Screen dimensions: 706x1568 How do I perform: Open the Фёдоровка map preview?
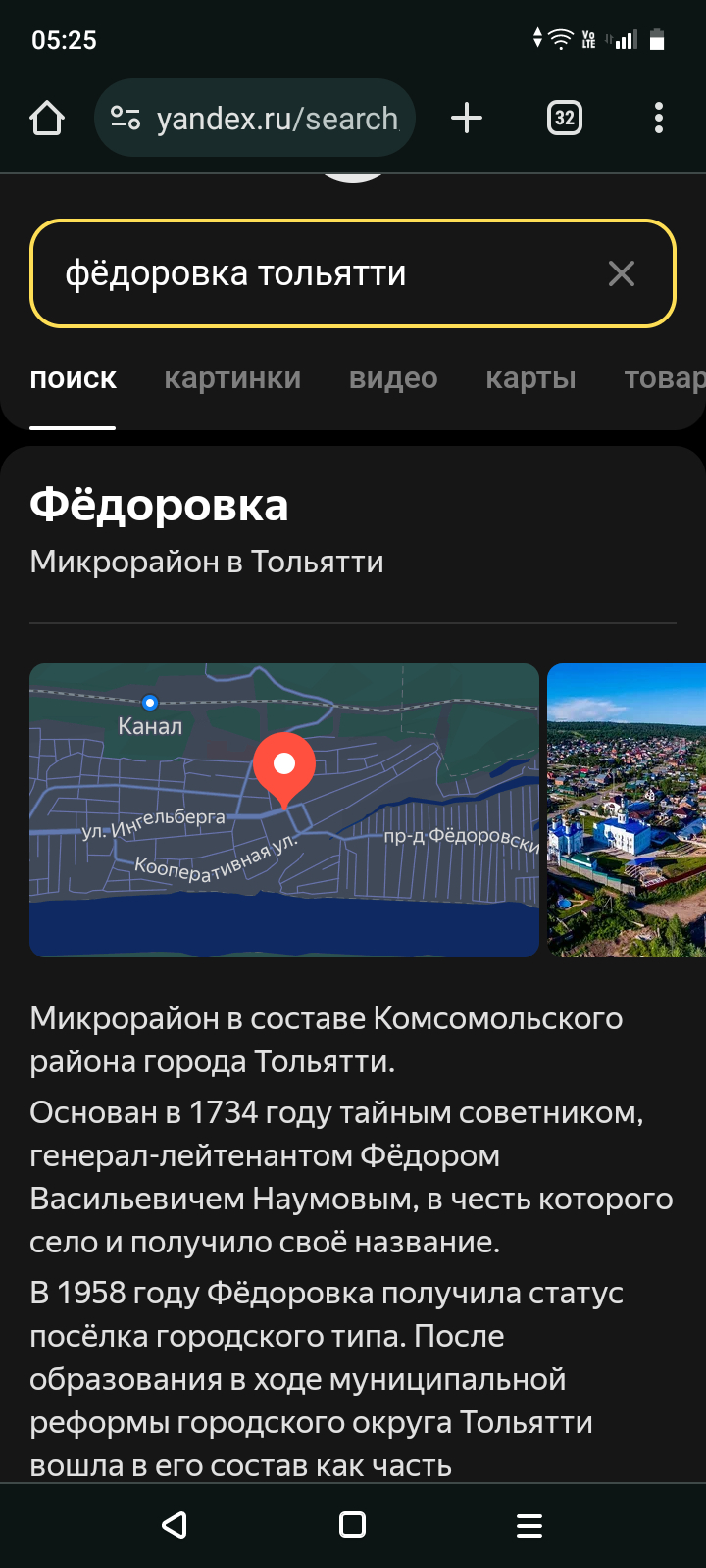[284, 809]
